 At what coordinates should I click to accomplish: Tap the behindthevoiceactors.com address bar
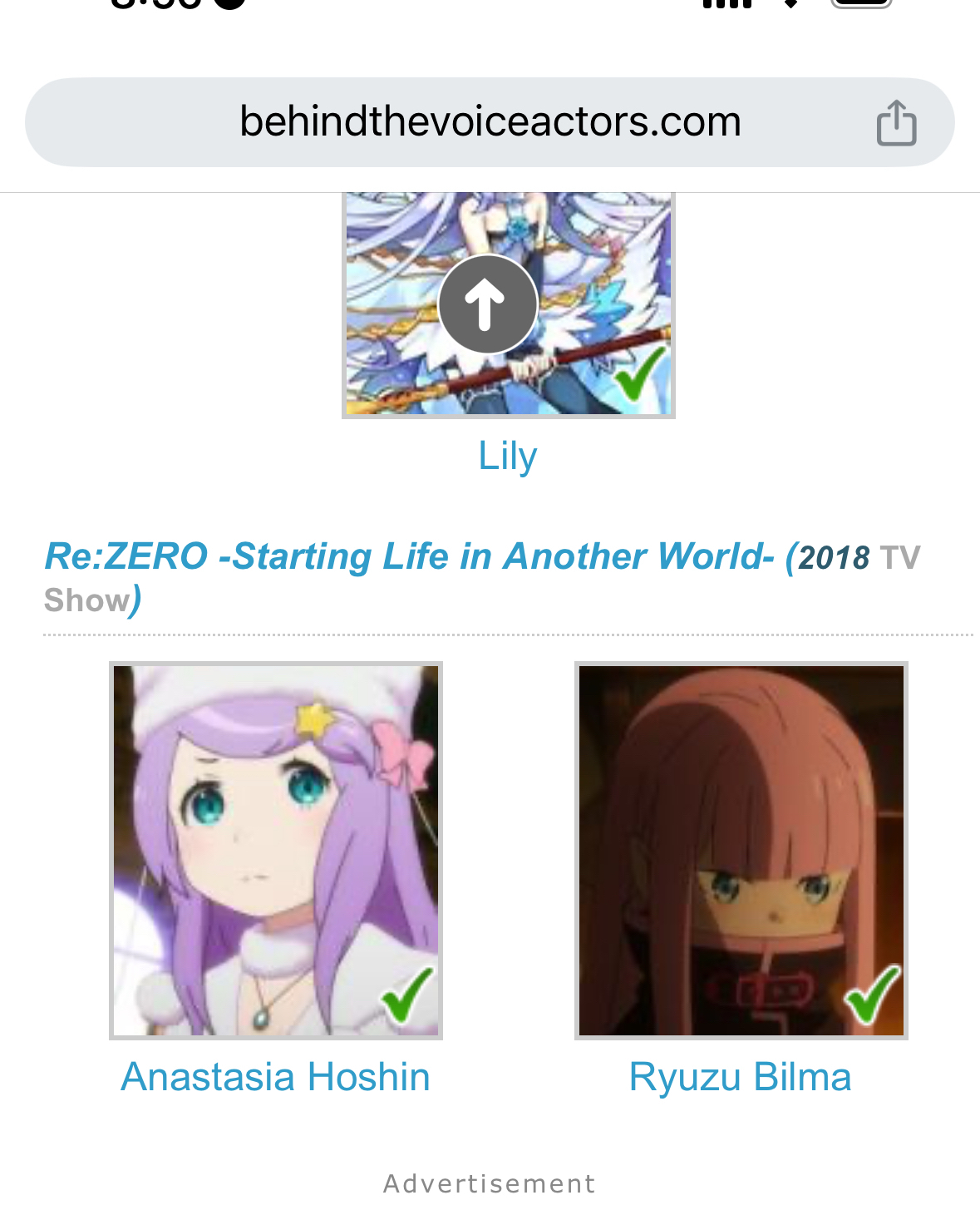click(x=490, y=122)
